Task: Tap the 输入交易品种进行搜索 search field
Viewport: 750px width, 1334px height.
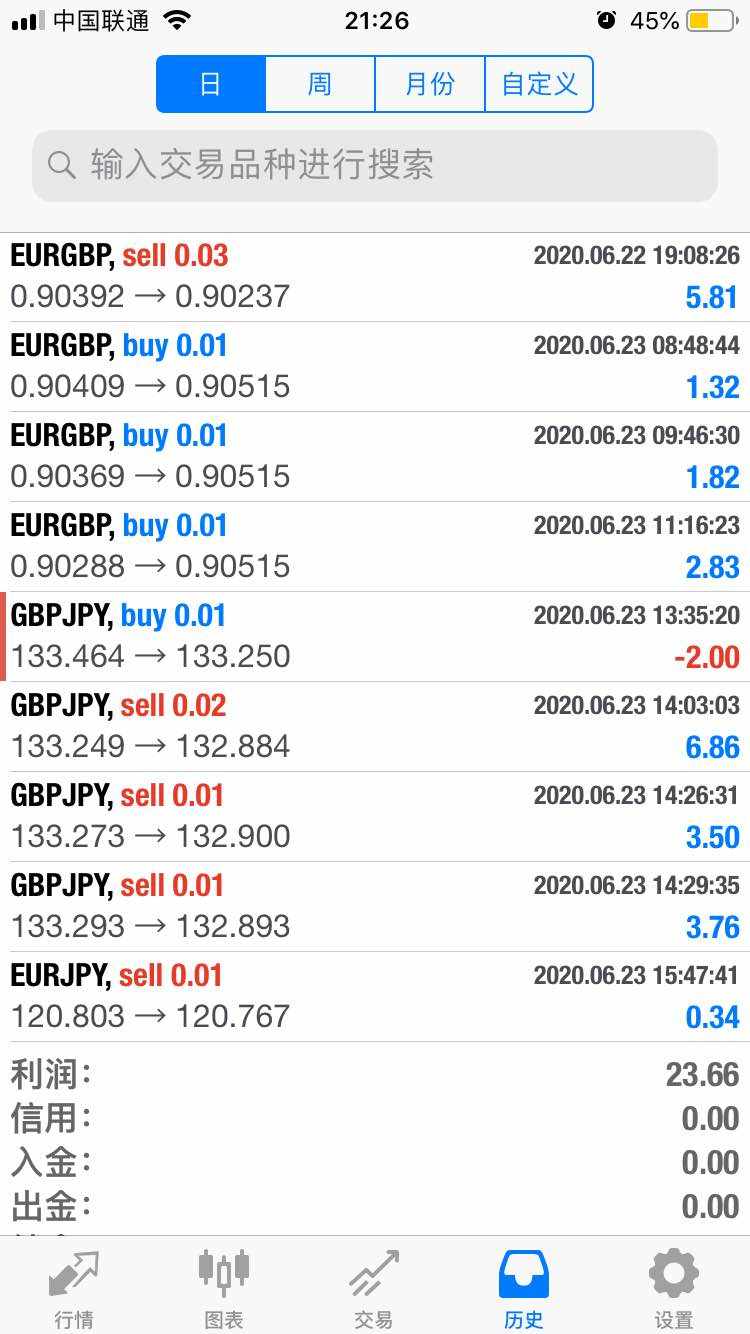Action: coord(375,165)
